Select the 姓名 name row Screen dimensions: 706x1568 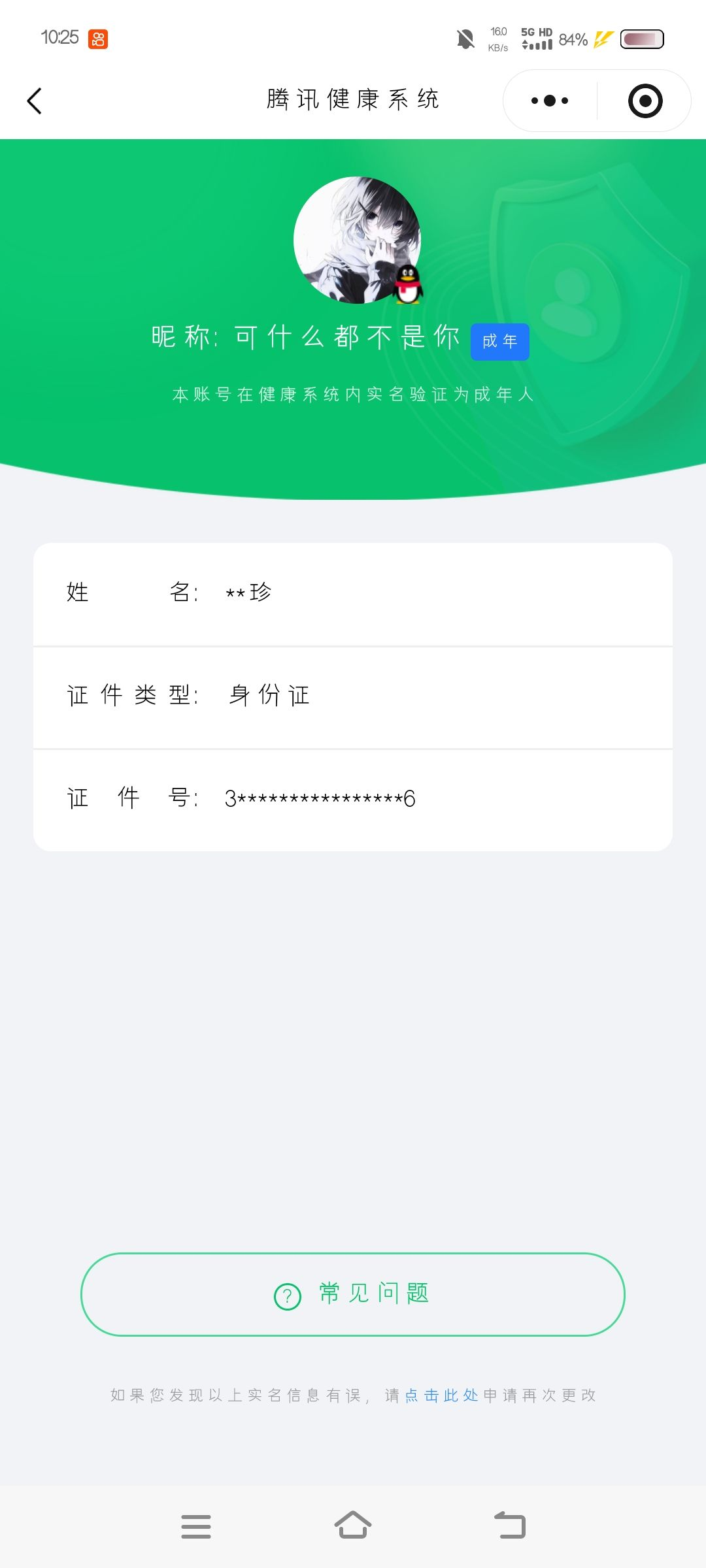point(353,593)
